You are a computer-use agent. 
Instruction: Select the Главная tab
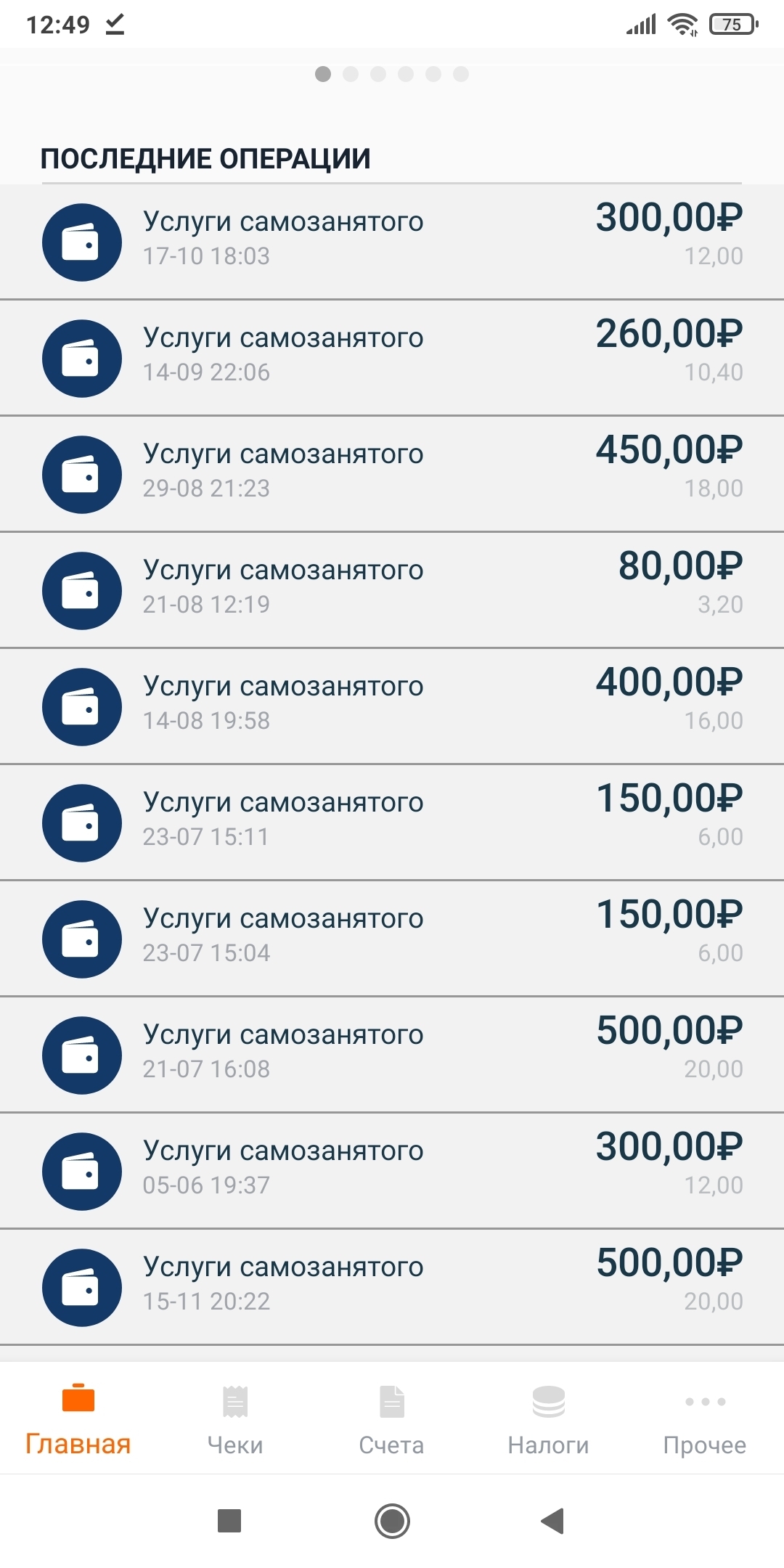click(78, 1419)
